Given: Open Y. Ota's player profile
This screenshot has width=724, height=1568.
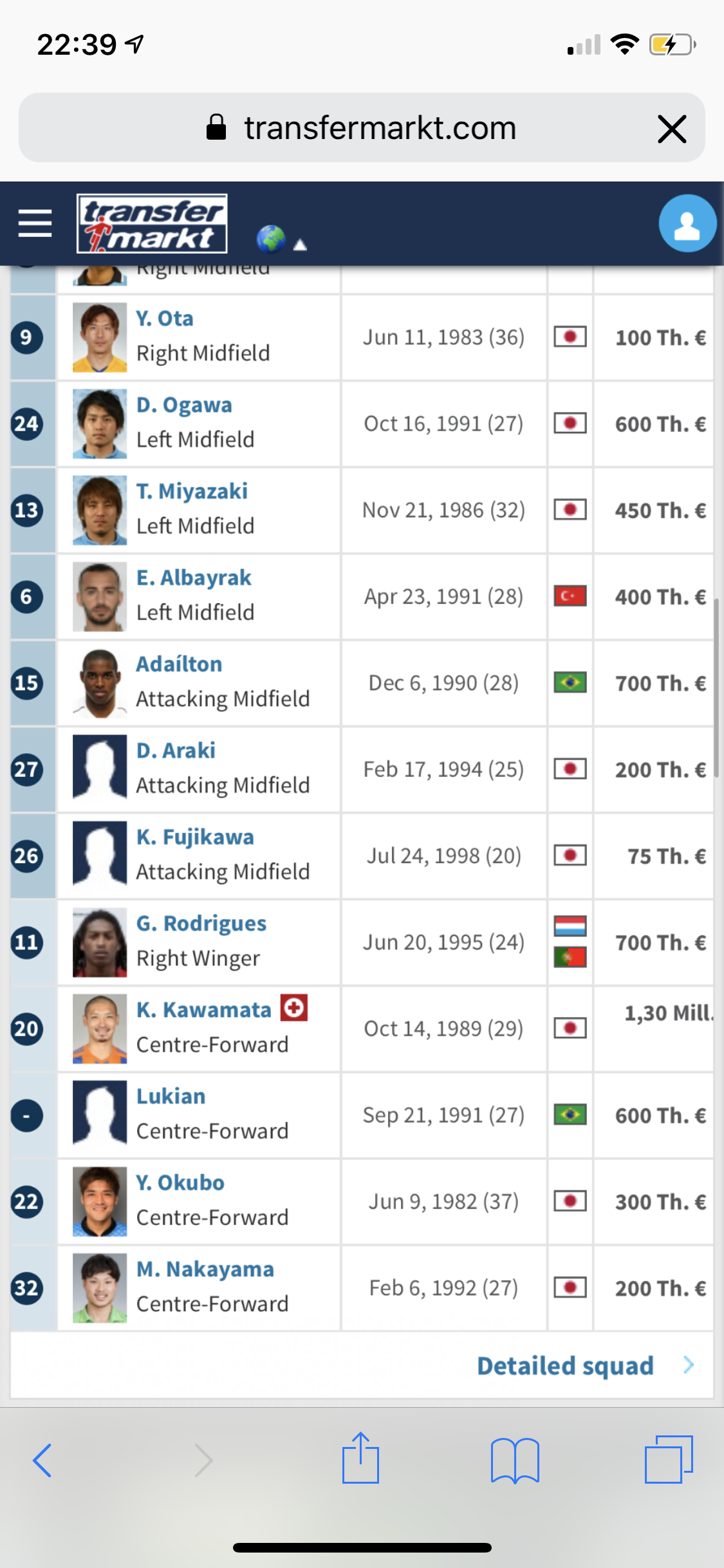Looking at the screenshot, I should (x=165, y=319).
